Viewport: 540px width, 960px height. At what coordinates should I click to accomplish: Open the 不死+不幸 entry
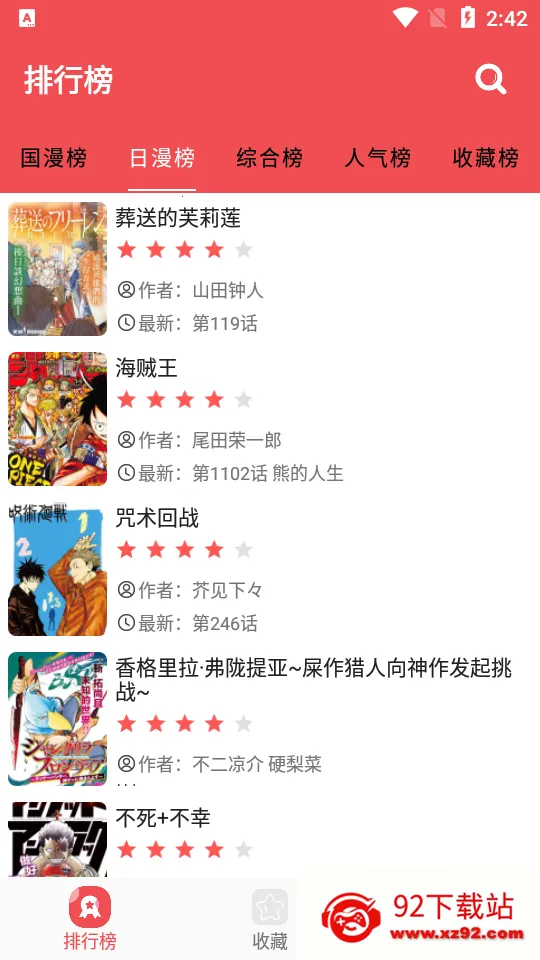point(270,837)
